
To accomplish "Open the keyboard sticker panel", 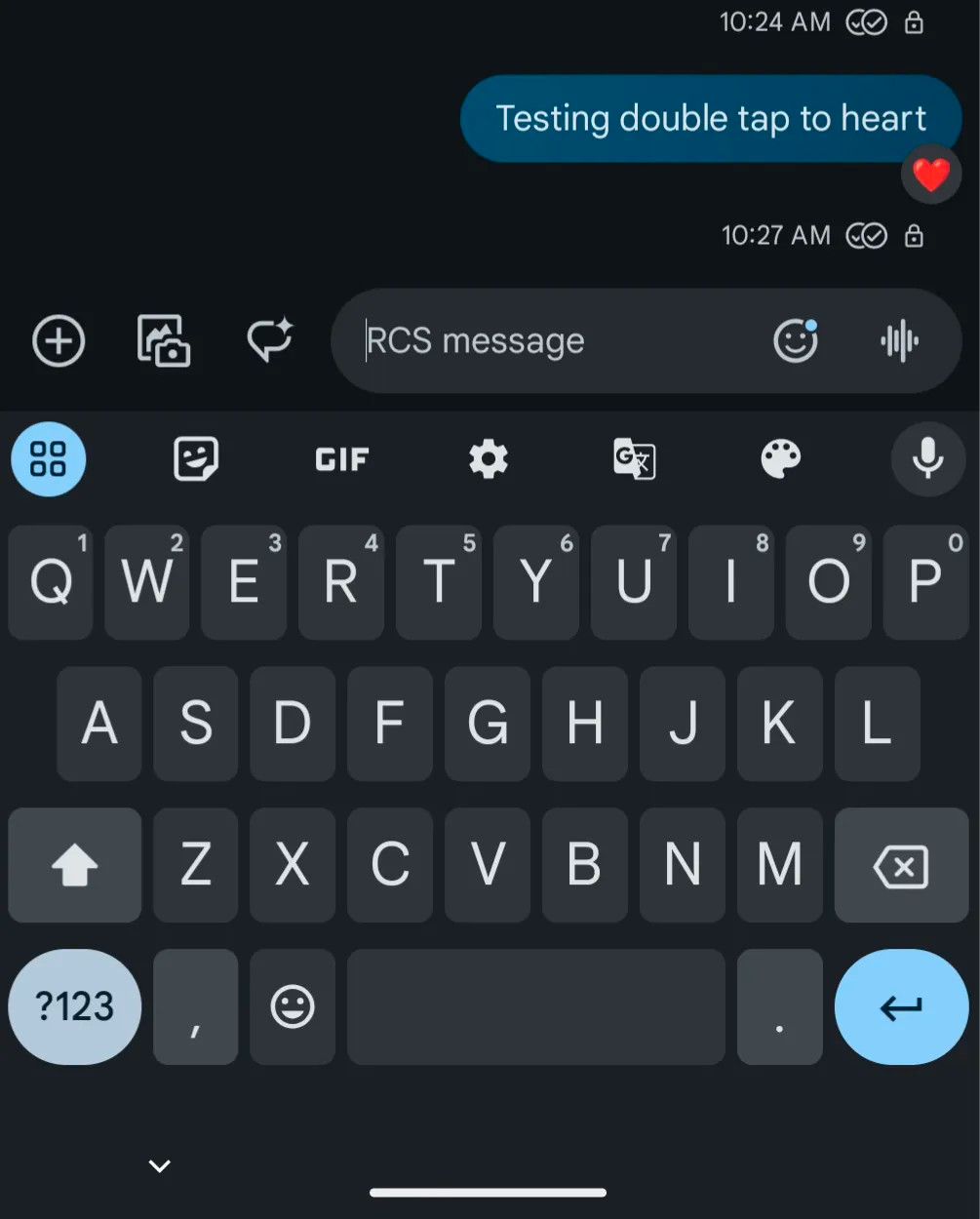I will point(196,459).
